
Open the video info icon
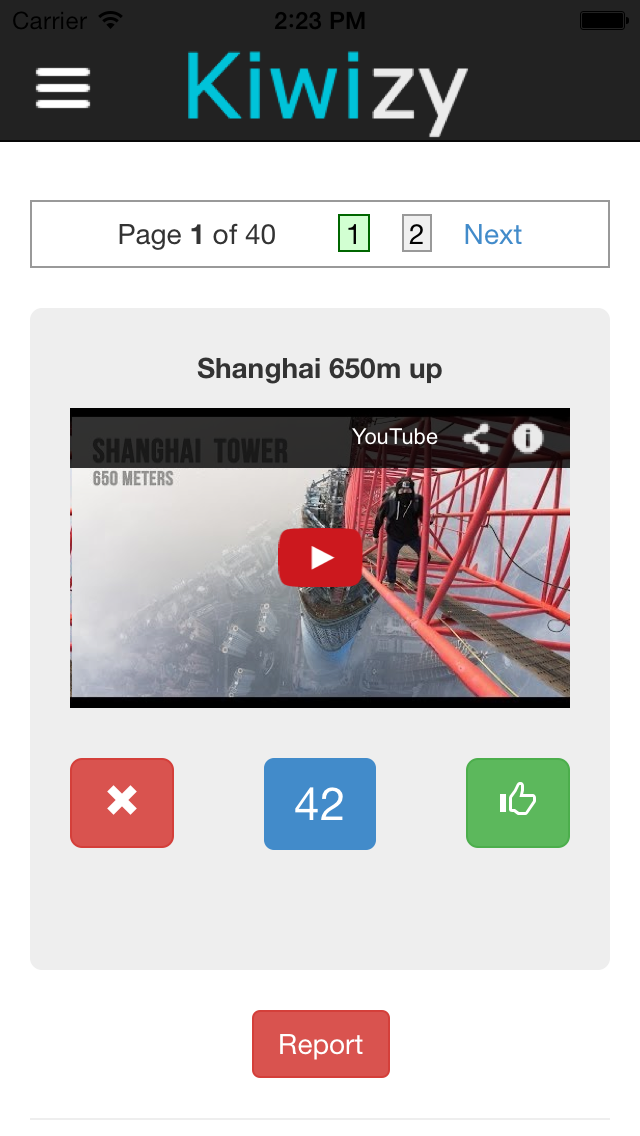point(528,438)
